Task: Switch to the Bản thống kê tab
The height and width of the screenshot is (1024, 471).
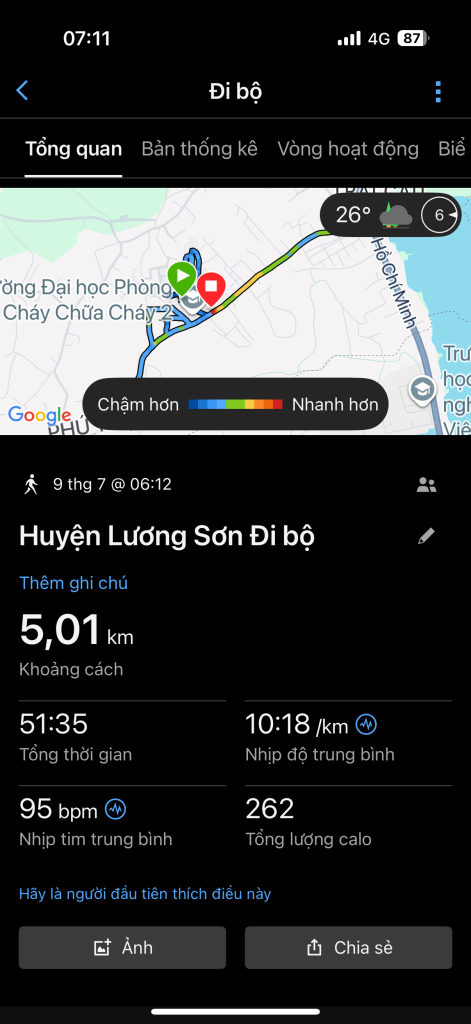Action: [x=199, y=149]
